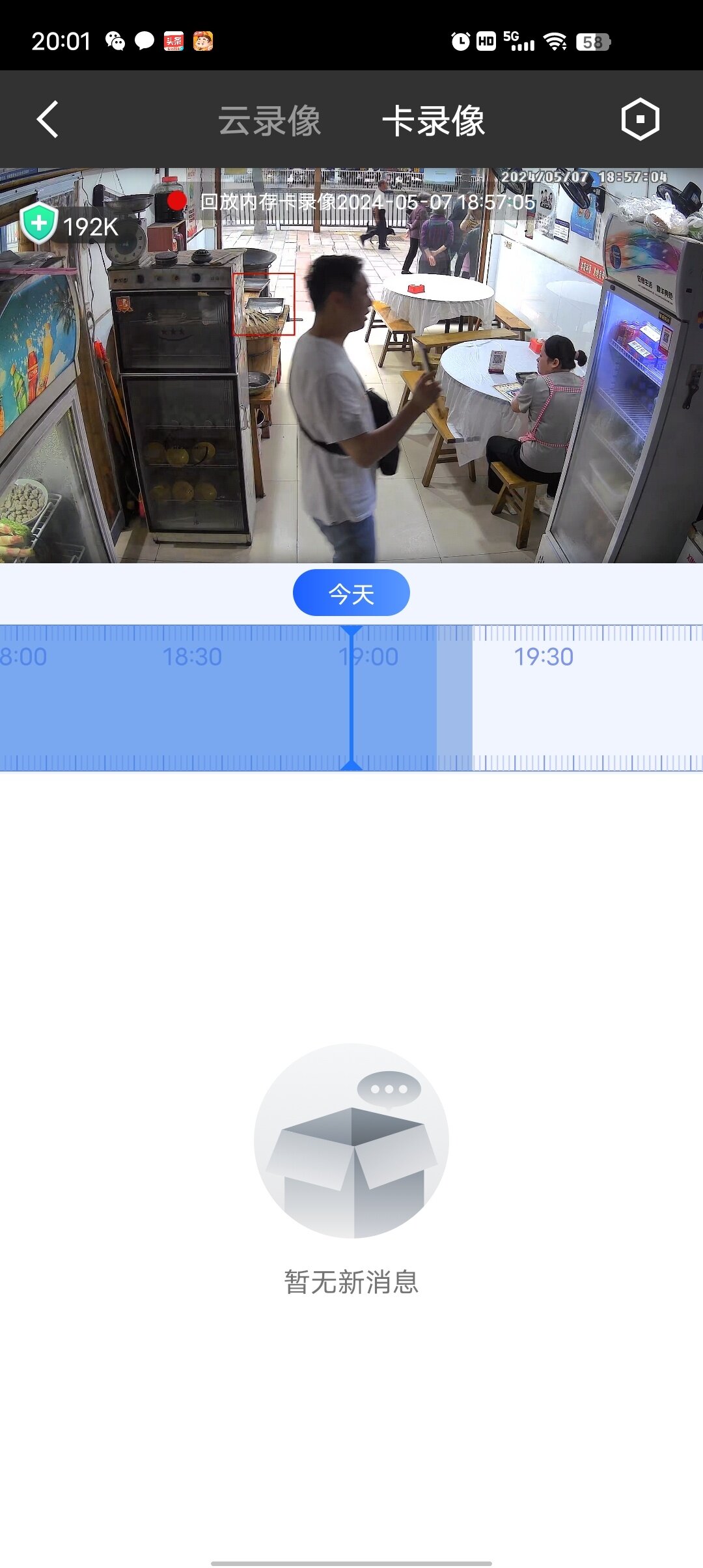The height and width of the screenshot is (1568, 703).
Task: Tap the green shield 192K badge
Action: (x=69, y=225)
